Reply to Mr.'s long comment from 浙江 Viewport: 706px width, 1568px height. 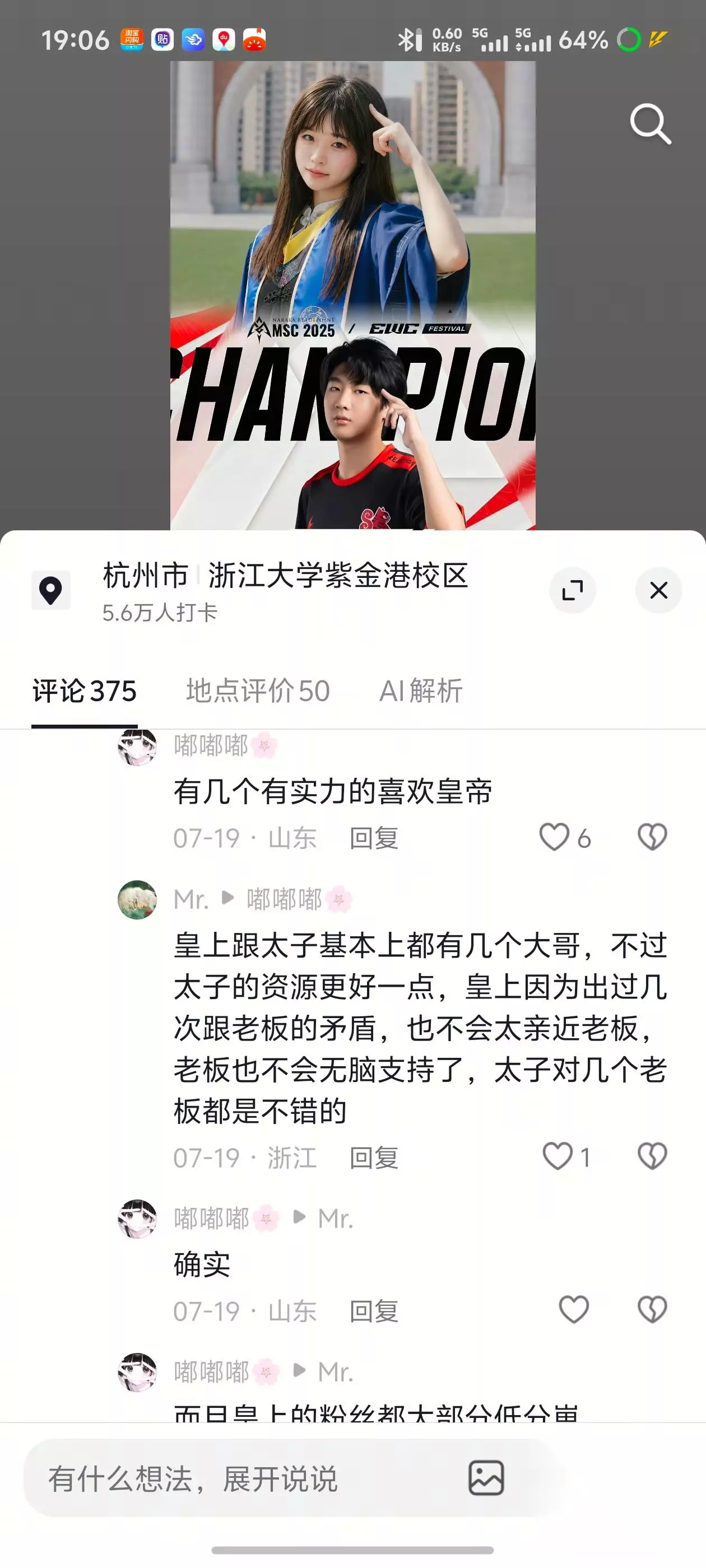click(374, 1158)
